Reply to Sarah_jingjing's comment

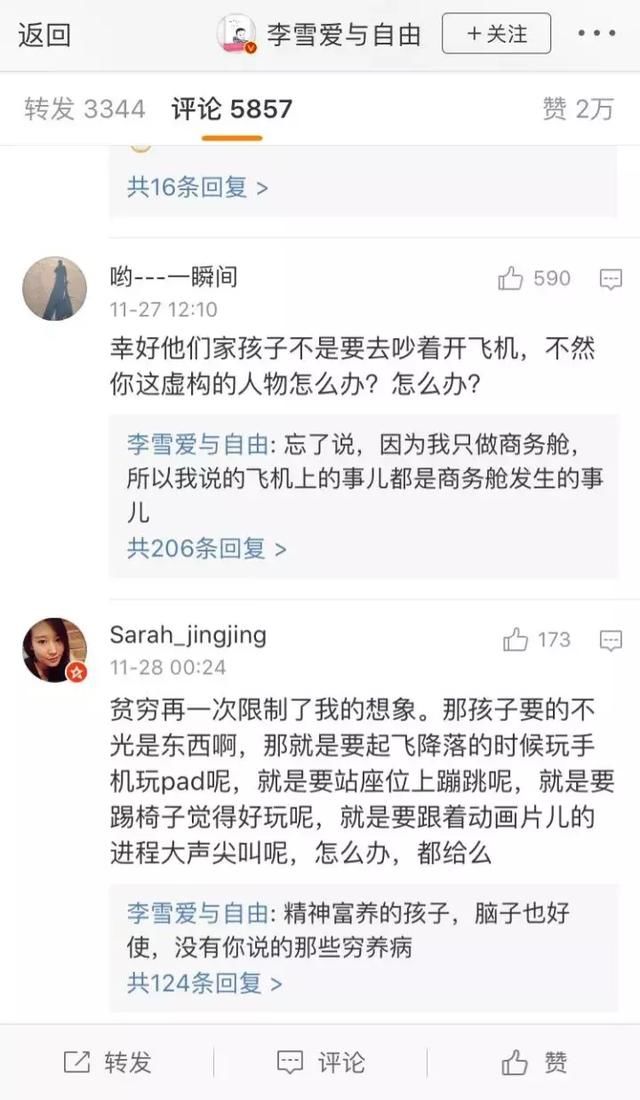[610, 641]
